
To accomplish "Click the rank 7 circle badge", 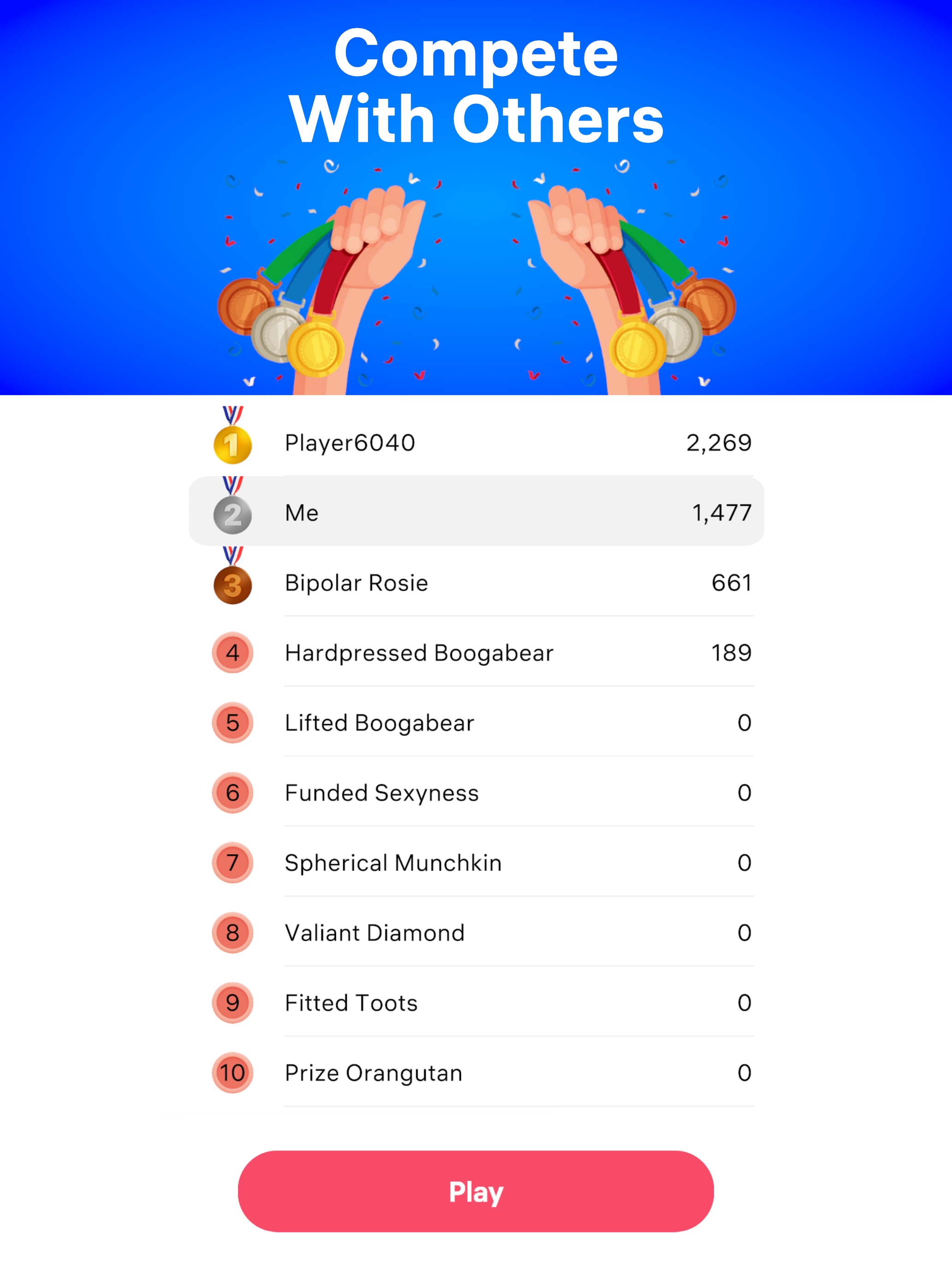I will pyautogui.click(x=232, y=863).
